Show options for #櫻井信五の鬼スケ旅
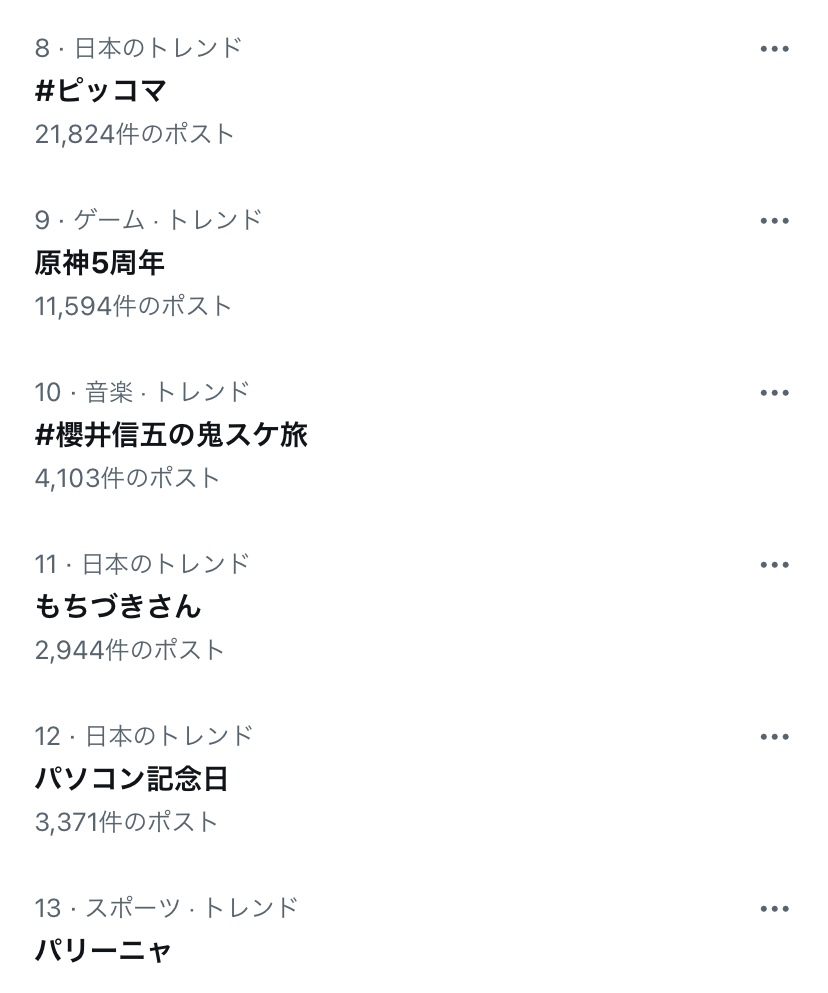Image resolution: width=828 pixels, height=993 pixels. [774, 392]
